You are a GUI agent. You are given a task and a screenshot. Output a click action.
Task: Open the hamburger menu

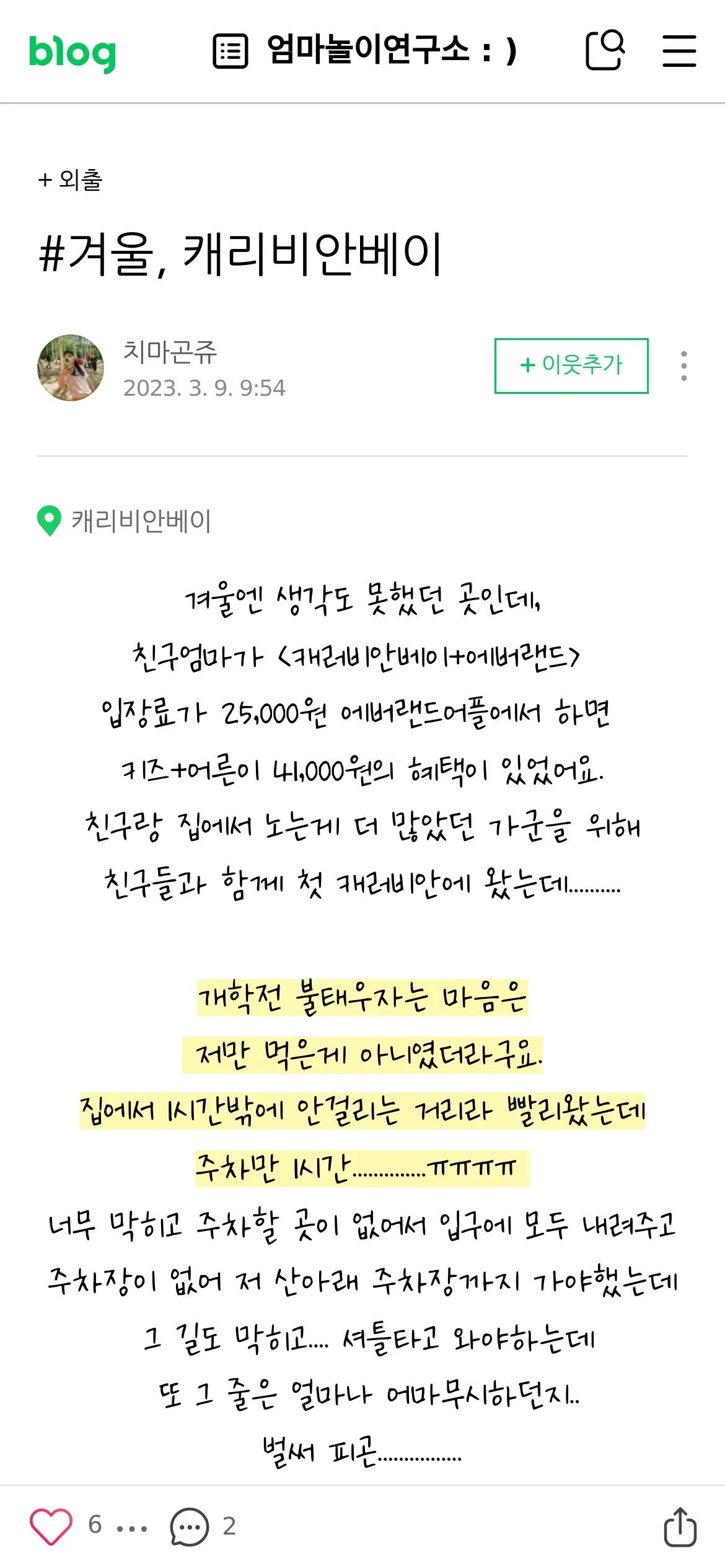point(679,51)
